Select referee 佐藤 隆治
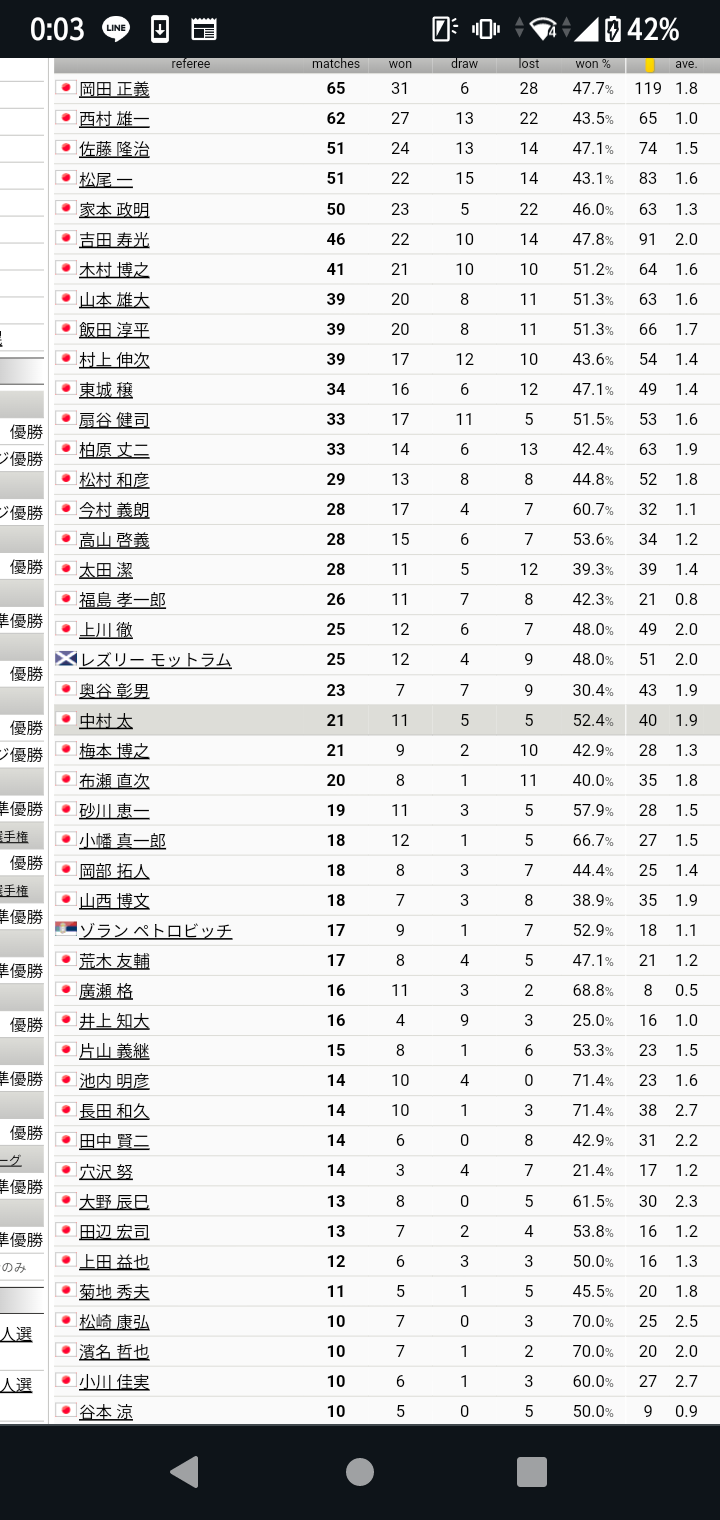This screenshot has width=720, height=1520. 114,149
